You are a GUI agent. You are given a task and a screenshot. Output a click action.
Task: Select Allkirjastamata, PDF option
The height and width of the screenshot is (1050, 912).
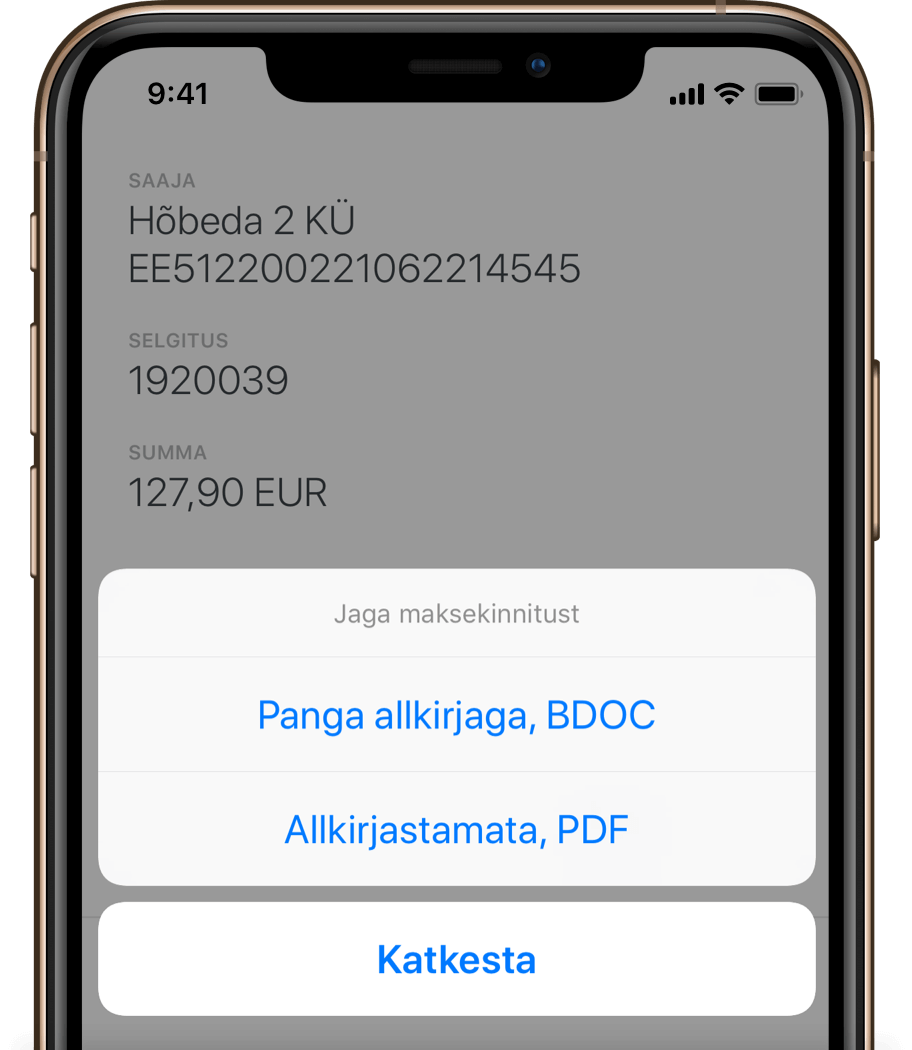(456, 830)
